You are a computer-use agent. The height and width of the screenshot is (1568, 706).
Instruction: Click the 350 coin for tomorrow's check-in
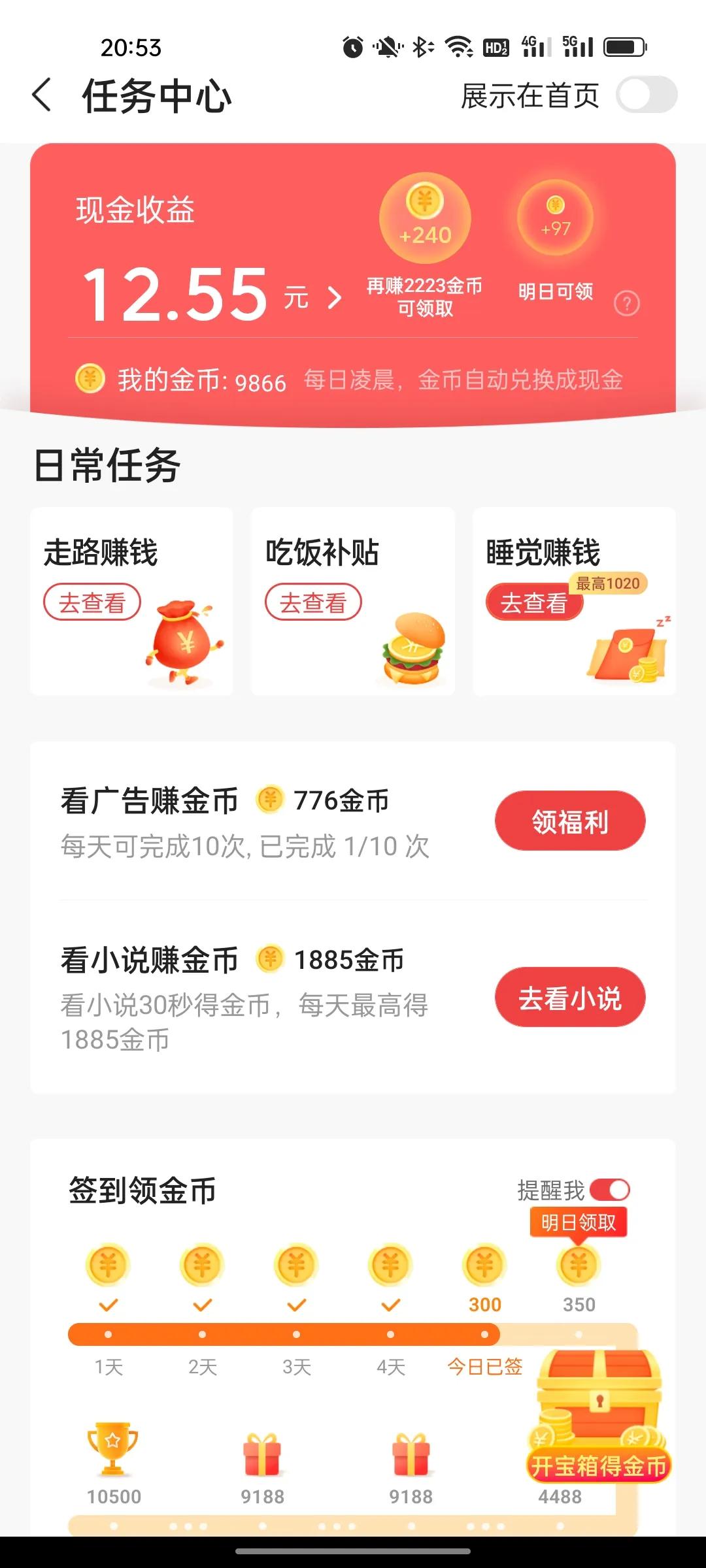click(579, 1264)
